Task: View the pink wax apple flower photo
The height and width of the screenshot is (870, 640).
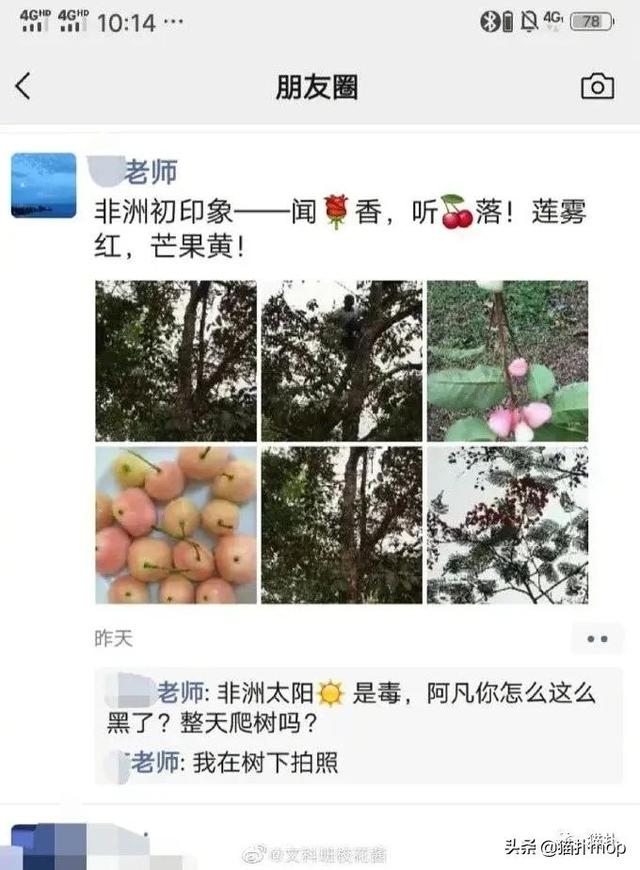Action: pos(507,361)
